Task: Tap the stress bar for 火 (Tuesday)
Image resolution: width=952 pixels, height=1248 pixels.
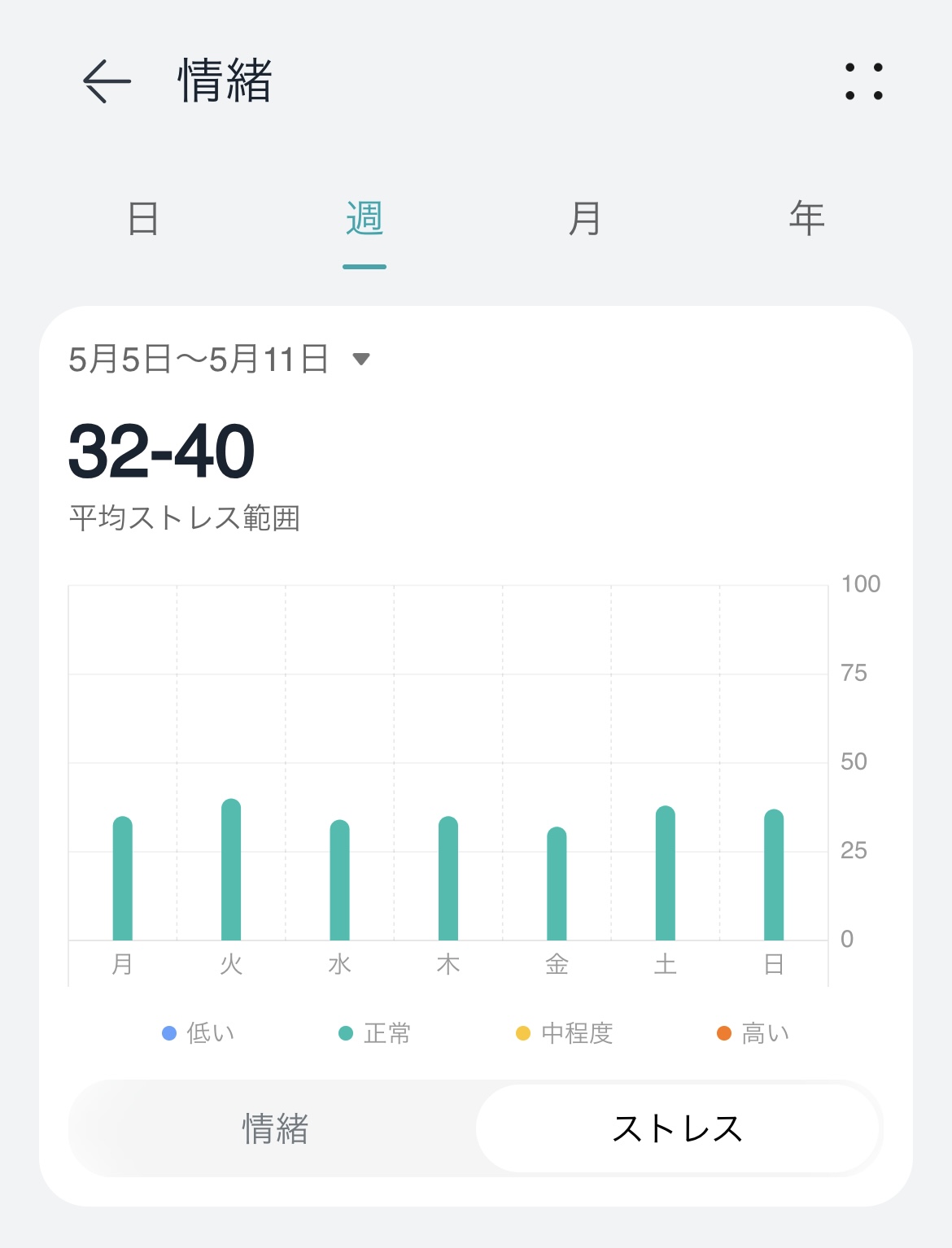Action: pyautogui.click(x=231, y=871)
